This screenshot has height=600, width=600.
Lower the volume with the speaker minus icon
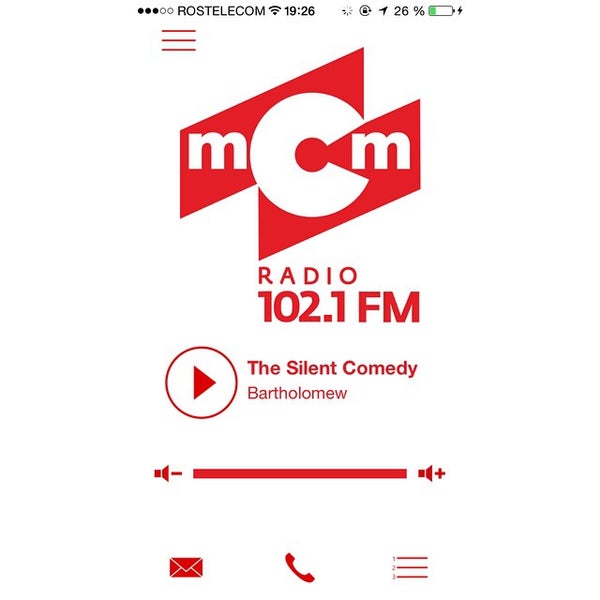pyautogui.click(x=167, y=474)
